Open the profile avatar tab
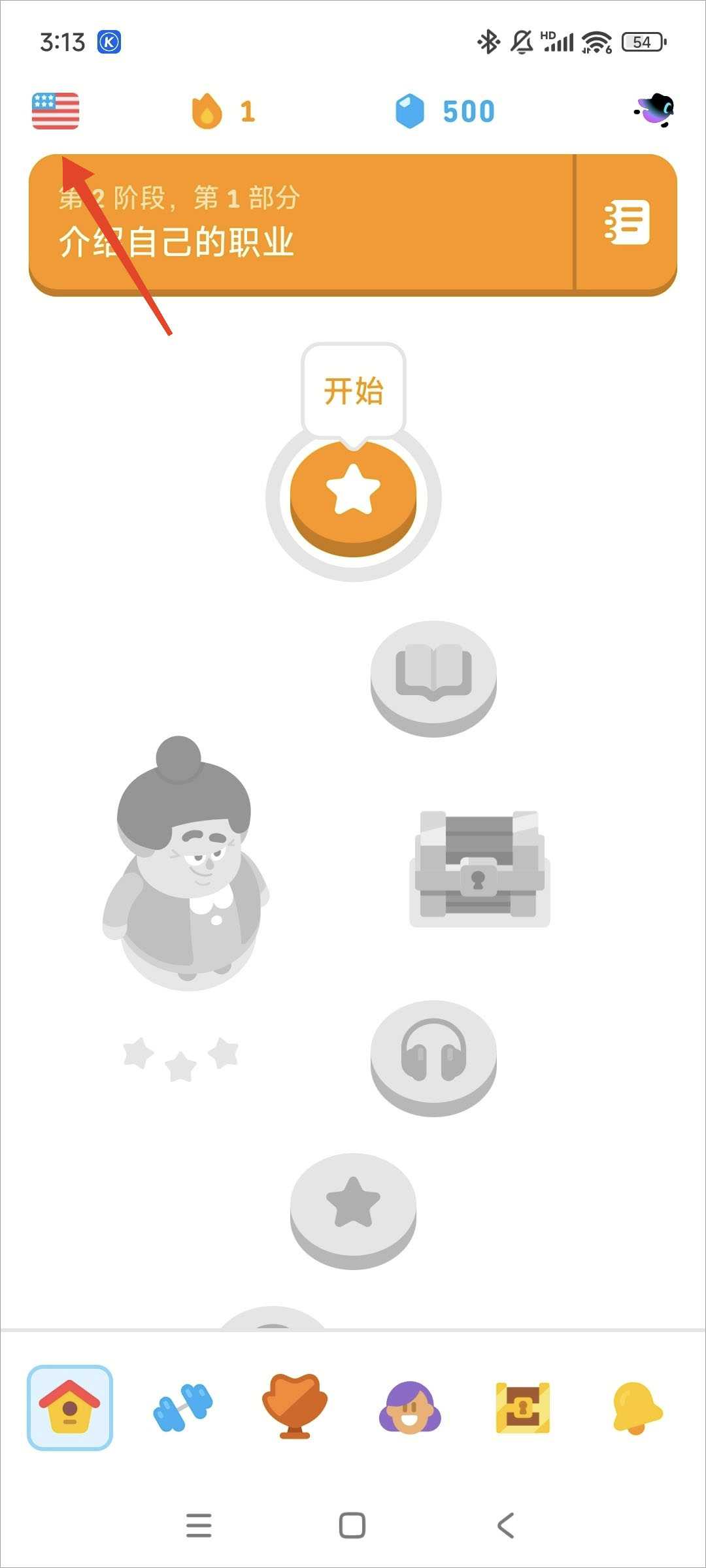This screenshot has height=1568, width=706. [410, 1407]
